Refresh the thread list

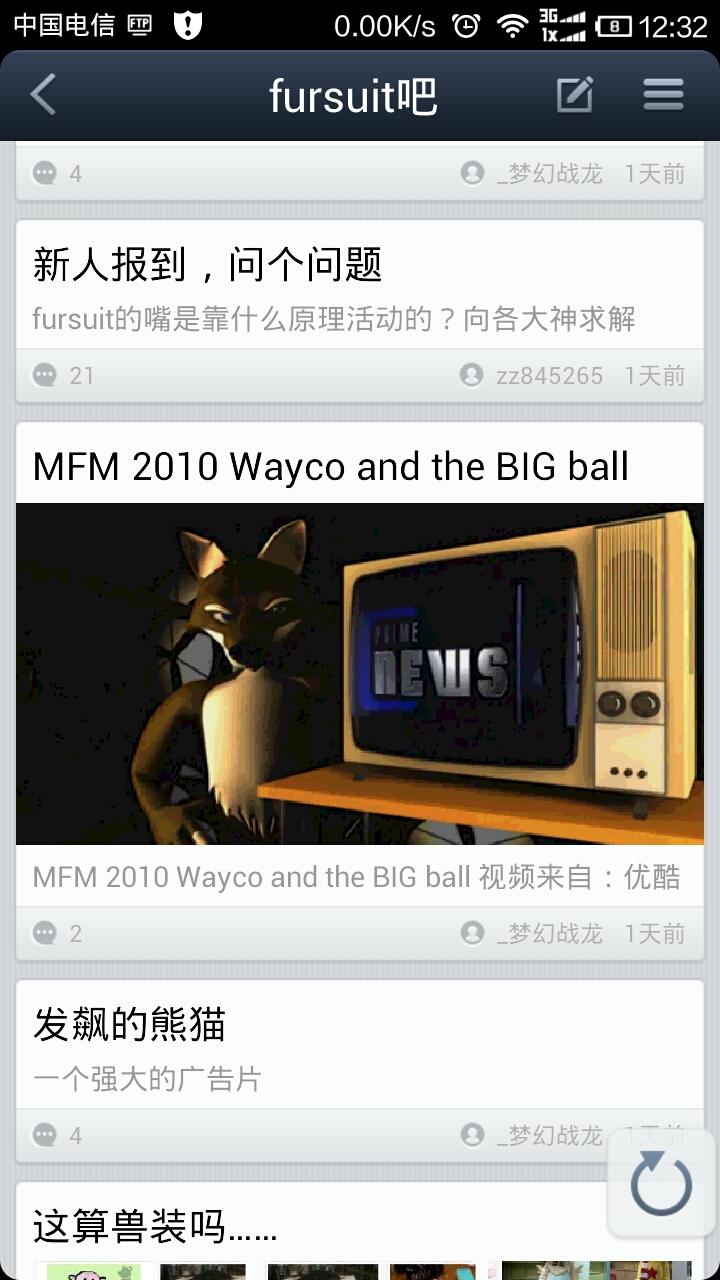click(x=661, y=1185)
